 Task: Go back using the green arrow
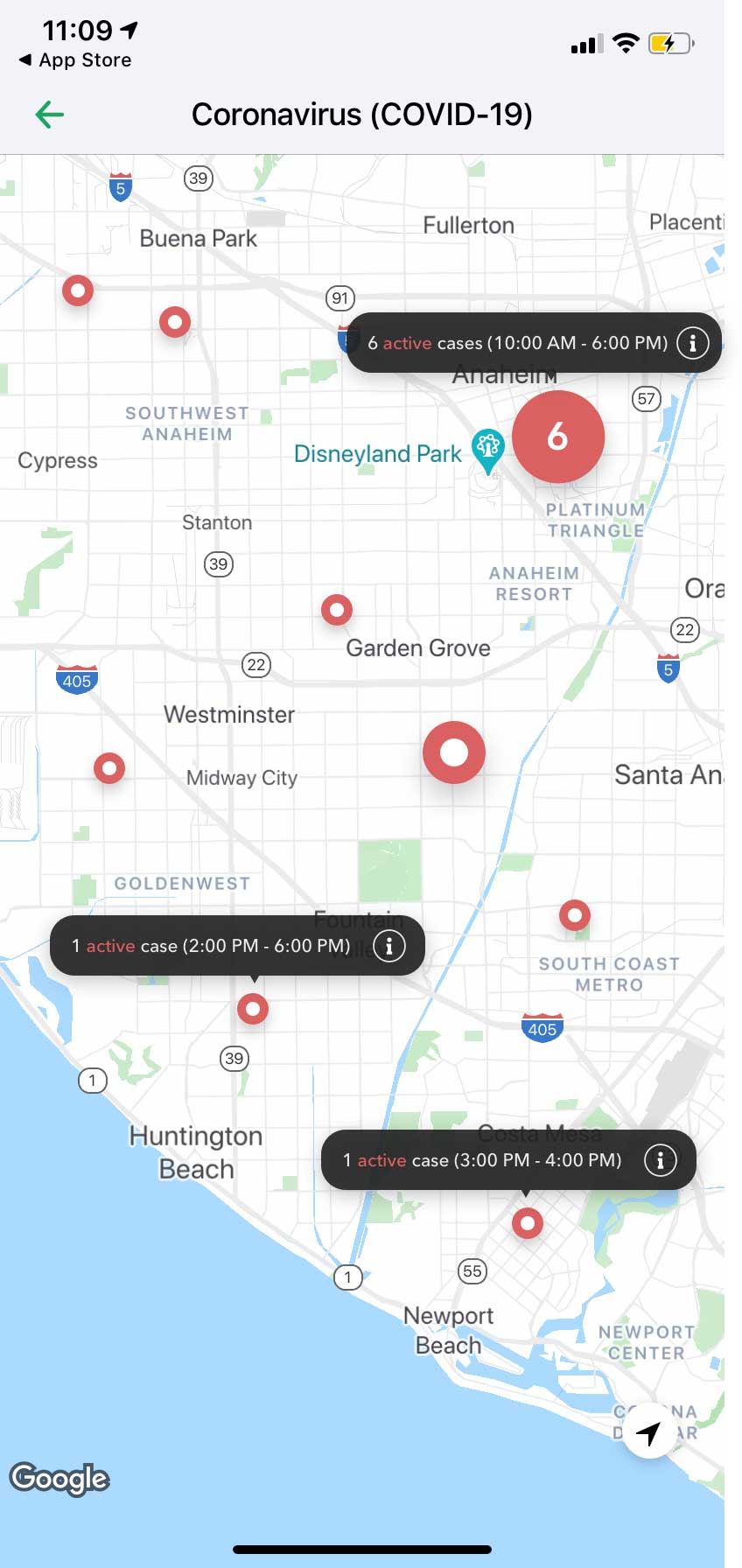tap(50, 114)
